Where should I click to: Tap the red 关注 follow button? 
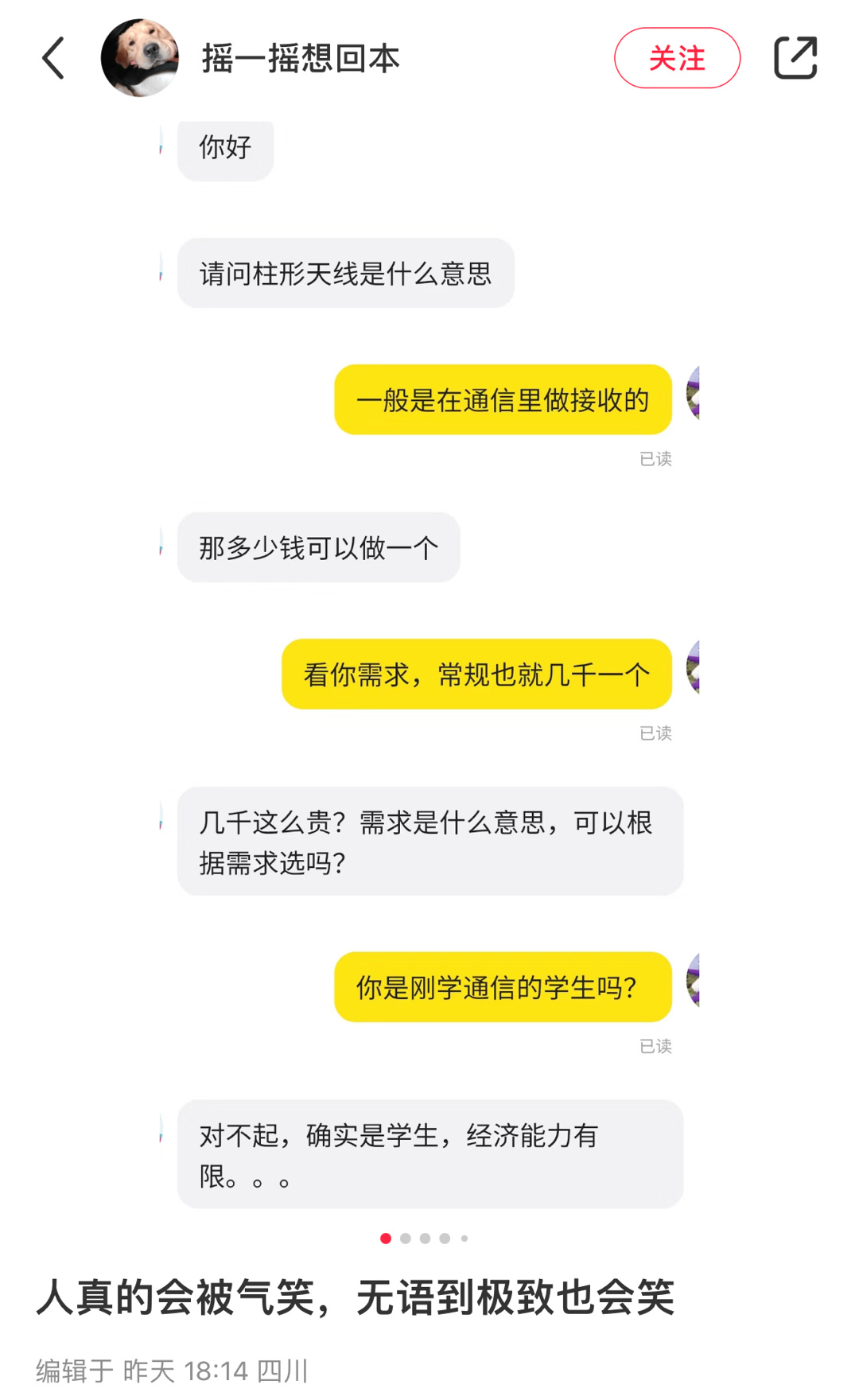pos(677,58)
